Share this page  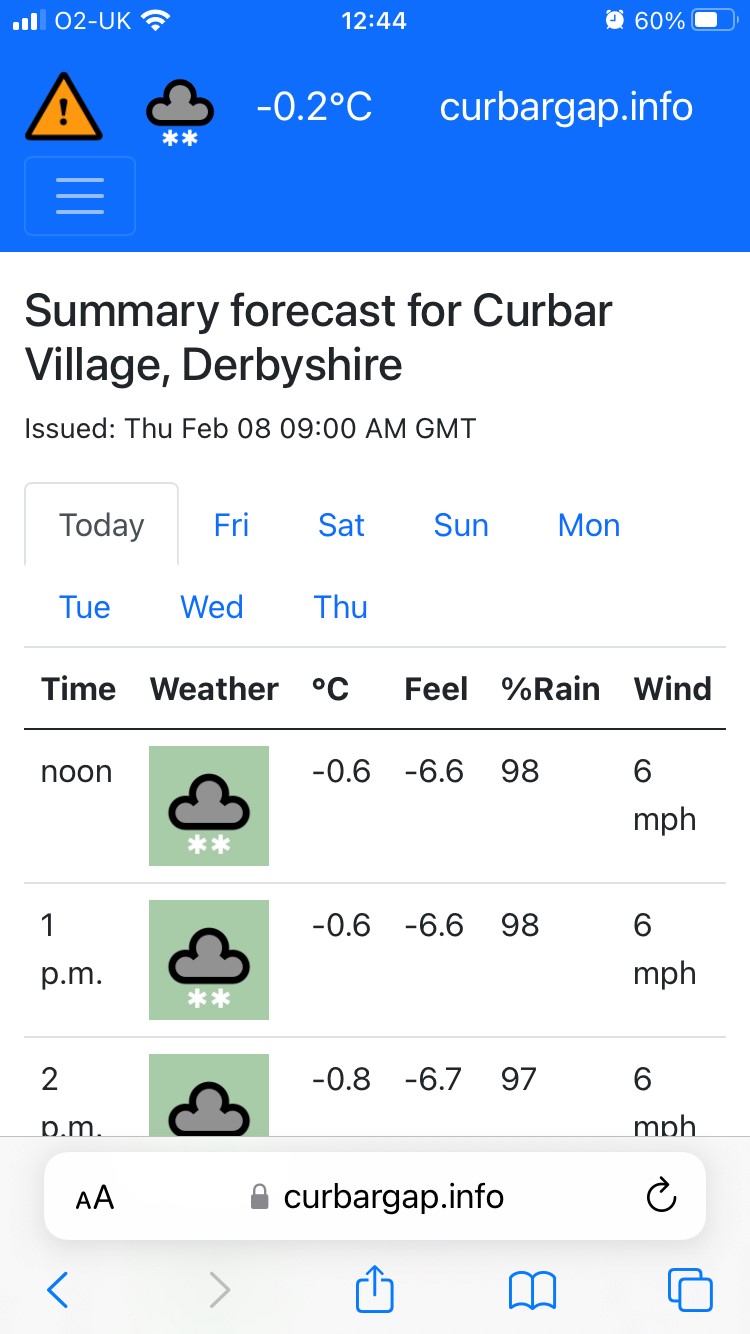tap(375, 1288)
